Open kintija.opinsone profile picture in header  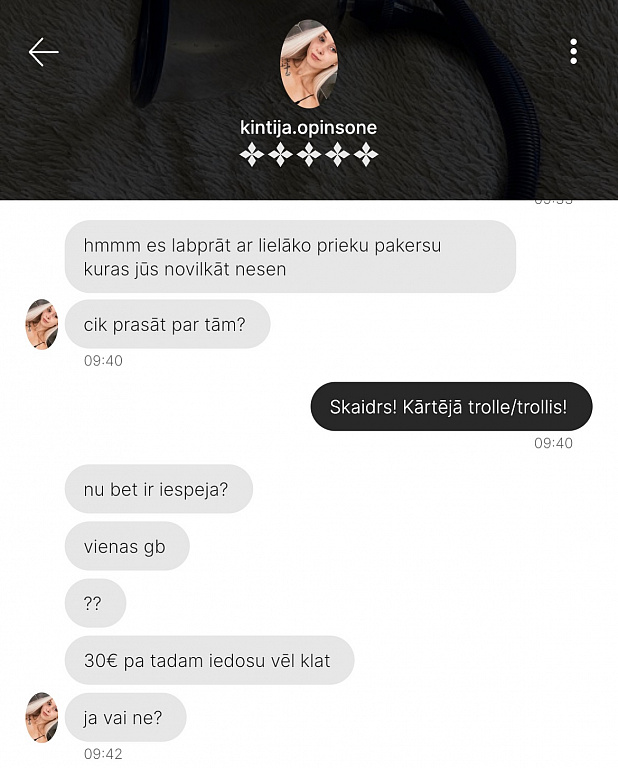click(x=309, y=64)
